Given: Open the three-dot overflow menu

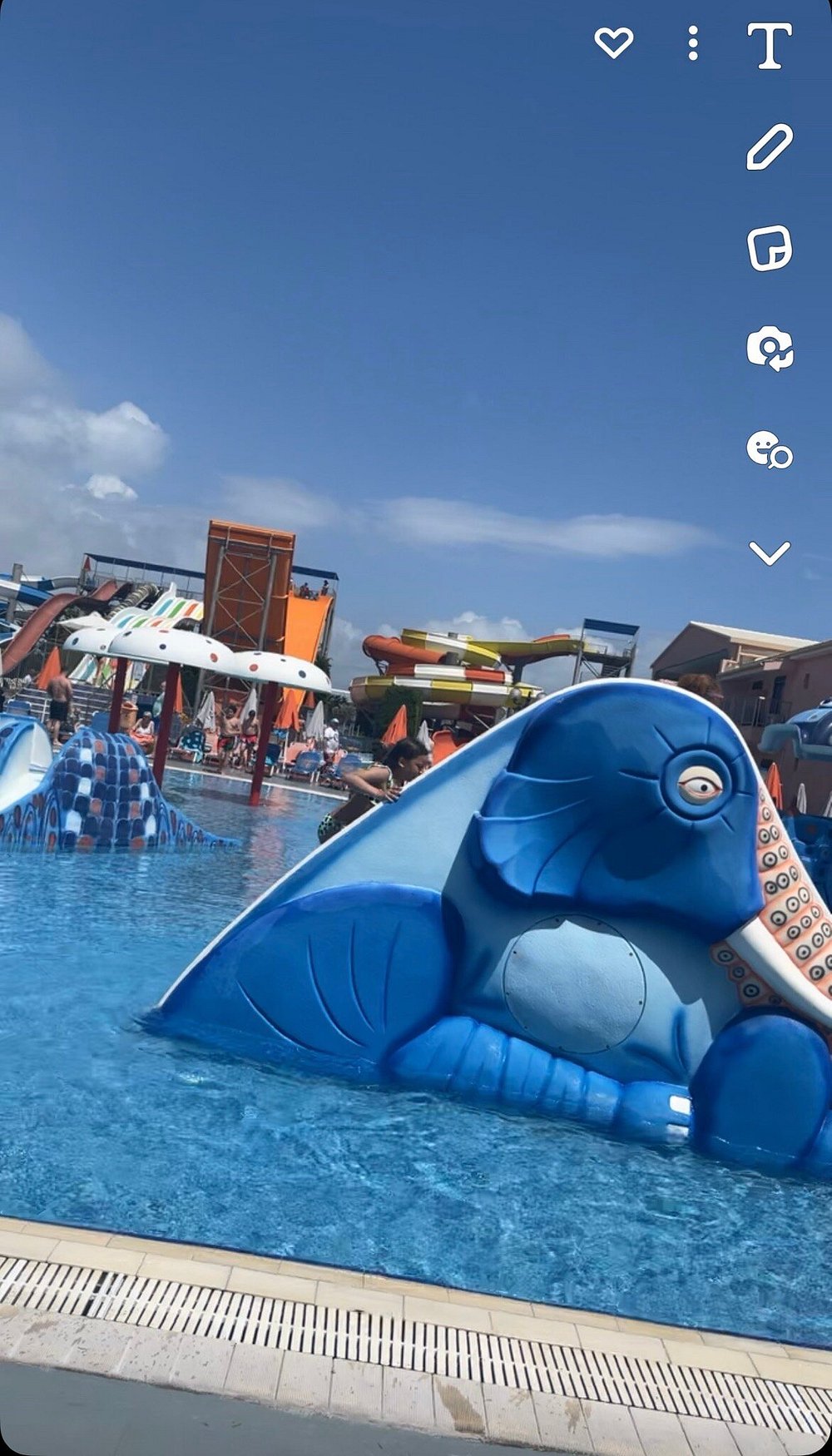Looking at the screenshot, I should click(692, 43).
